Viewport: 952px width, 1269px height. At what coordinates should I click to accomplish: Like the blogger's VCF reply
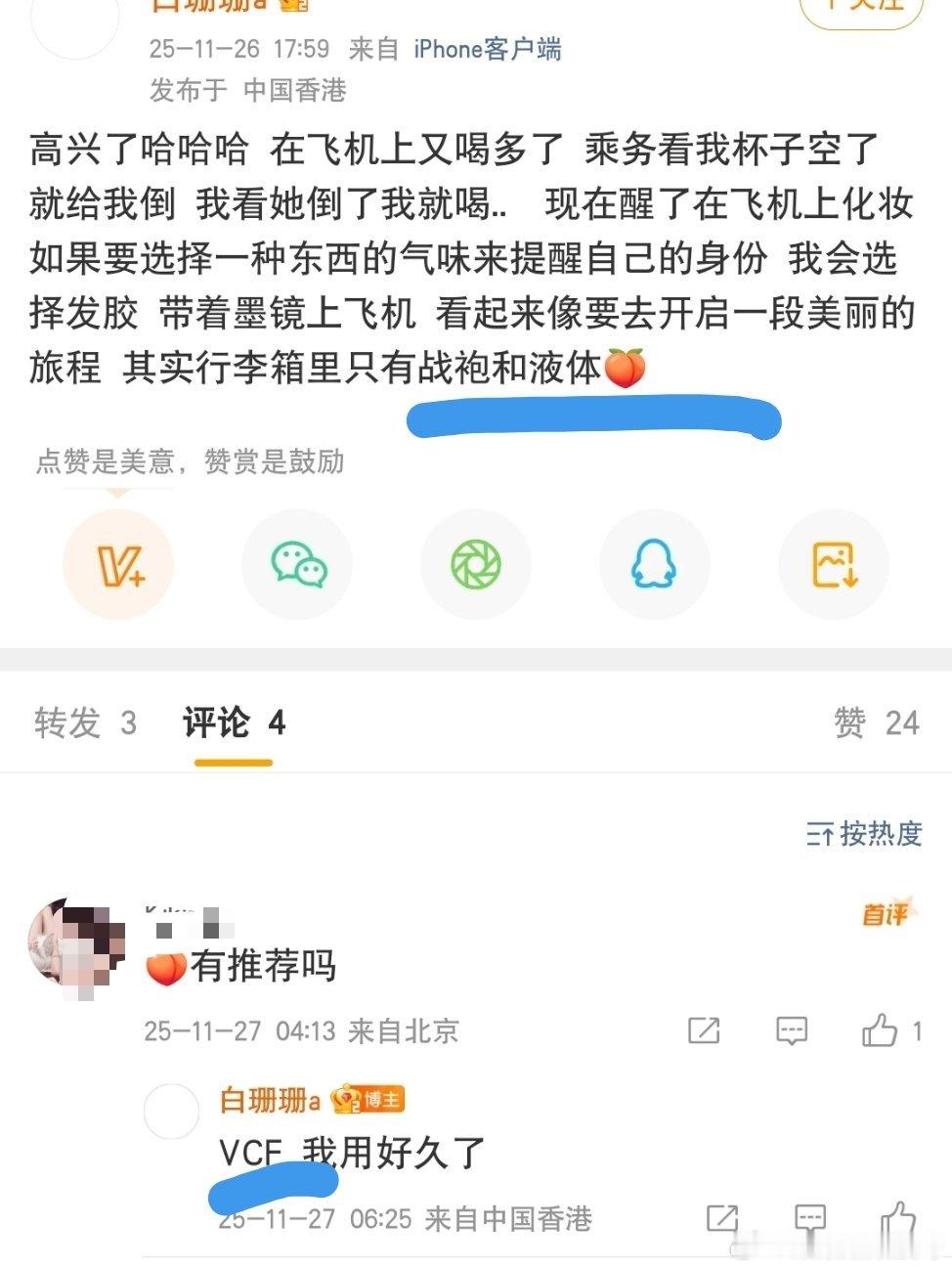900,1219
